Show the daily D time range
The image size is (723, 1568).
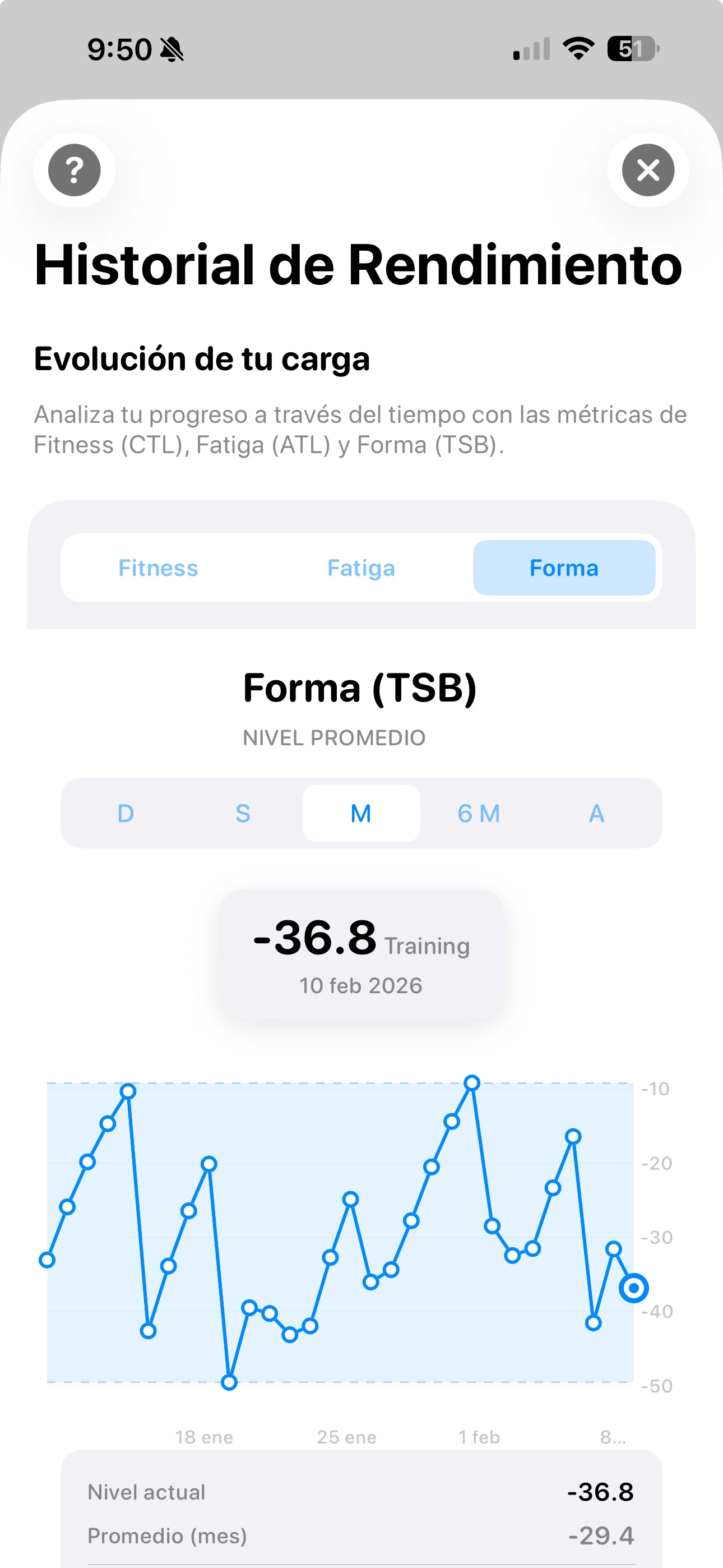(126, 813)
